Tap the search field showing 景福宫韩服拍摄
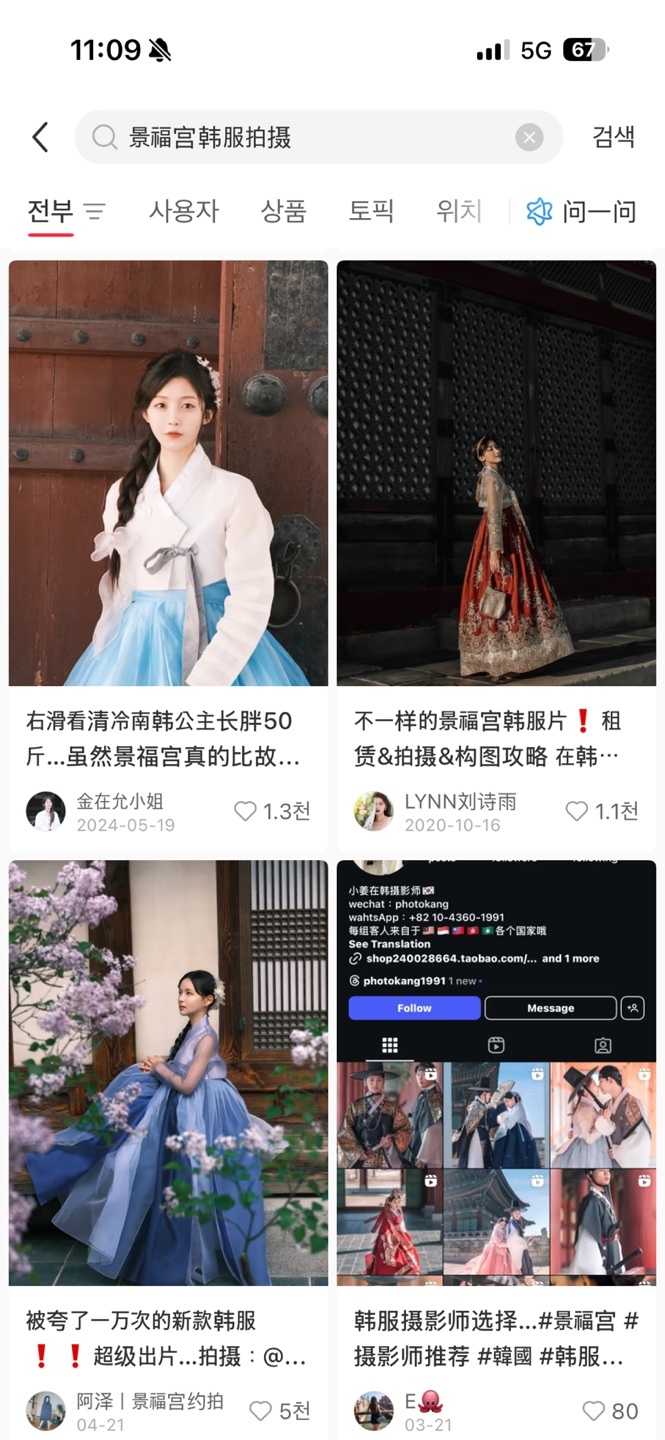Viewport: 665px width, 1440px height. tap(300, 137)
